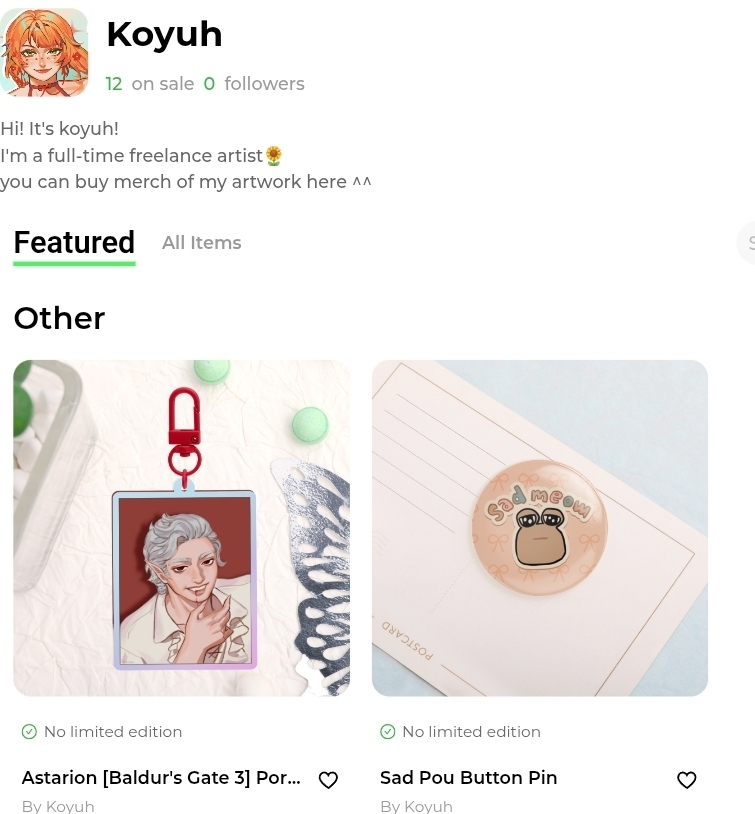755x814 pixels.
Task: Open Koyuh's profile avatar
Action: [x=44, y=52]
